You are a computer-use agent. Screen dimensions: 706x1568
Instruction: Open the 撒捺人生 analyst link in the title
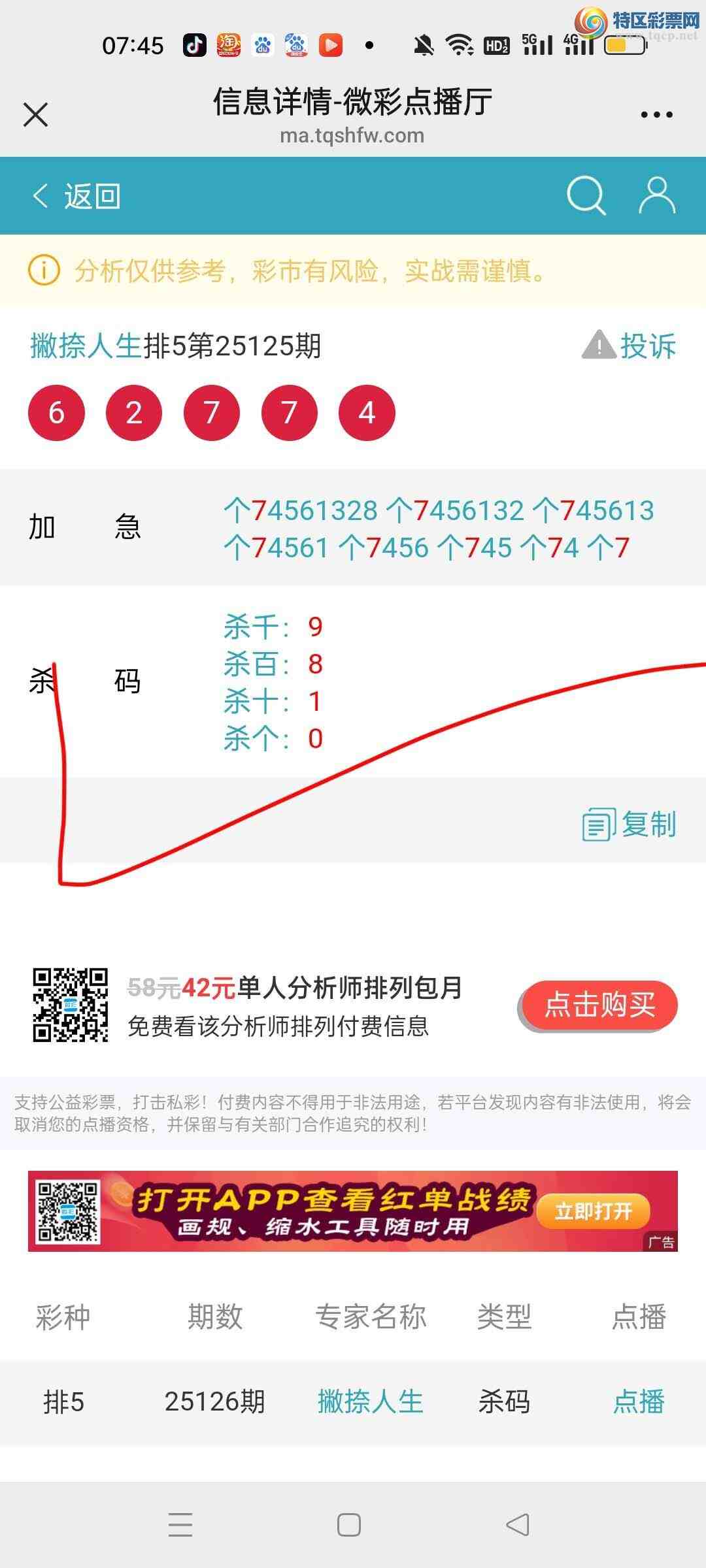86,346
